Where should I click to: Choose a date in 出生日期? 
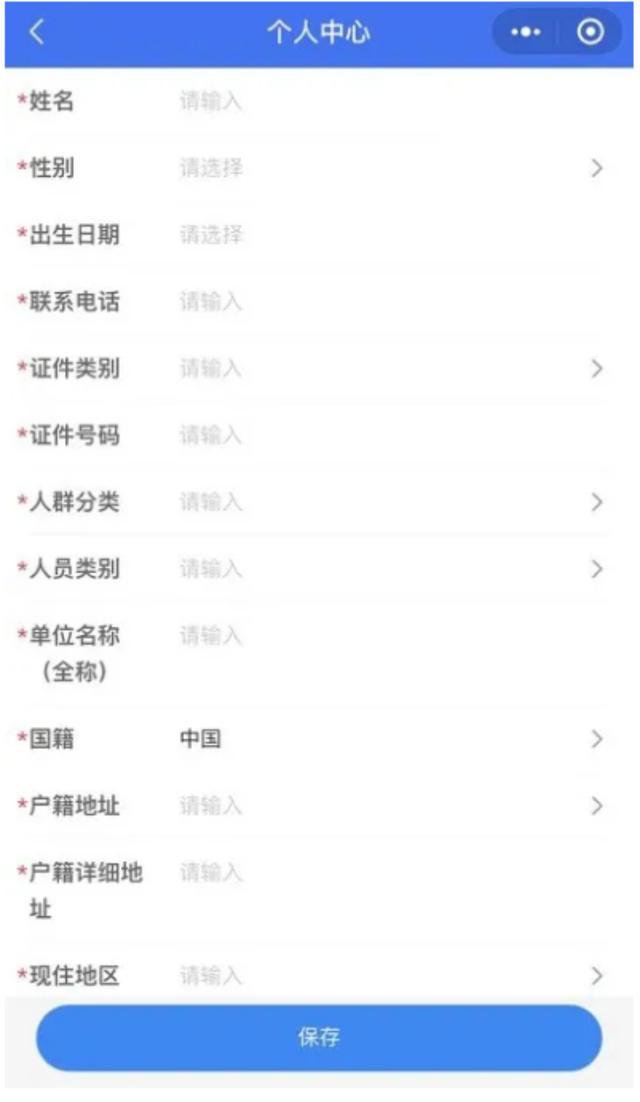(380, 235)
